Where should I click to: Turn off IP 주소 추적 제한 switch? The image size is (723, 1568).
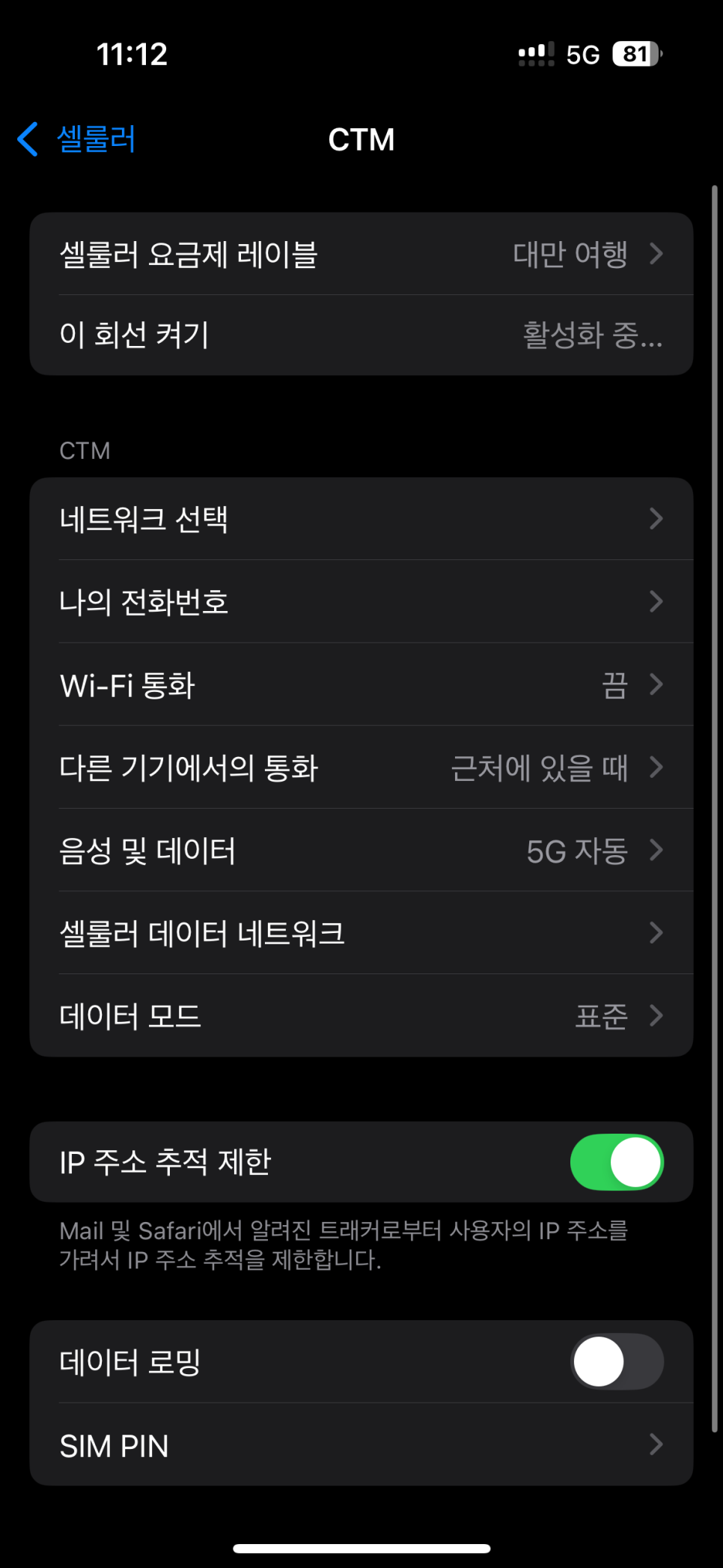click(616, 1162)
